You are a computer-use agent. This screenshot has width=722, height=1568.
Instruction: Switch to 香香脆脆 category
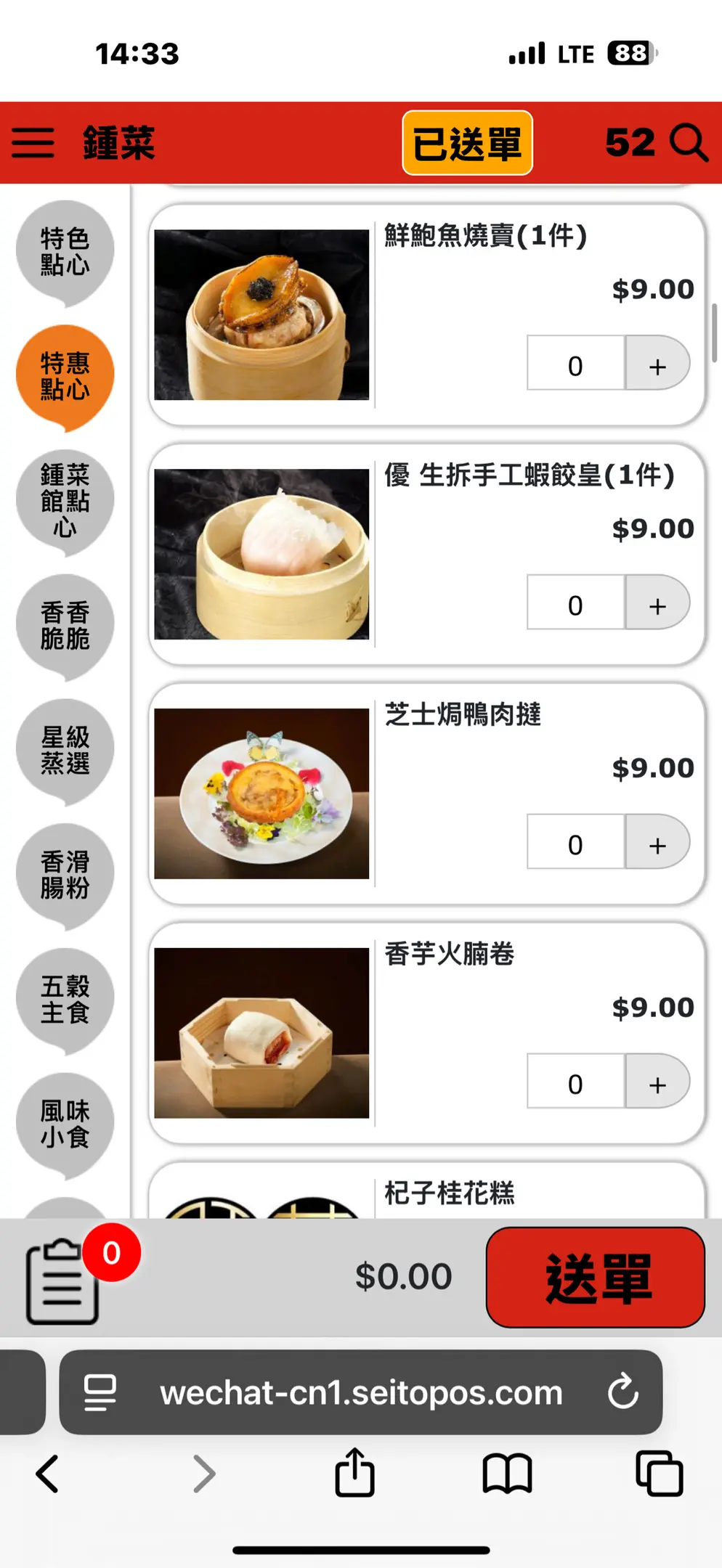point(65,625)
